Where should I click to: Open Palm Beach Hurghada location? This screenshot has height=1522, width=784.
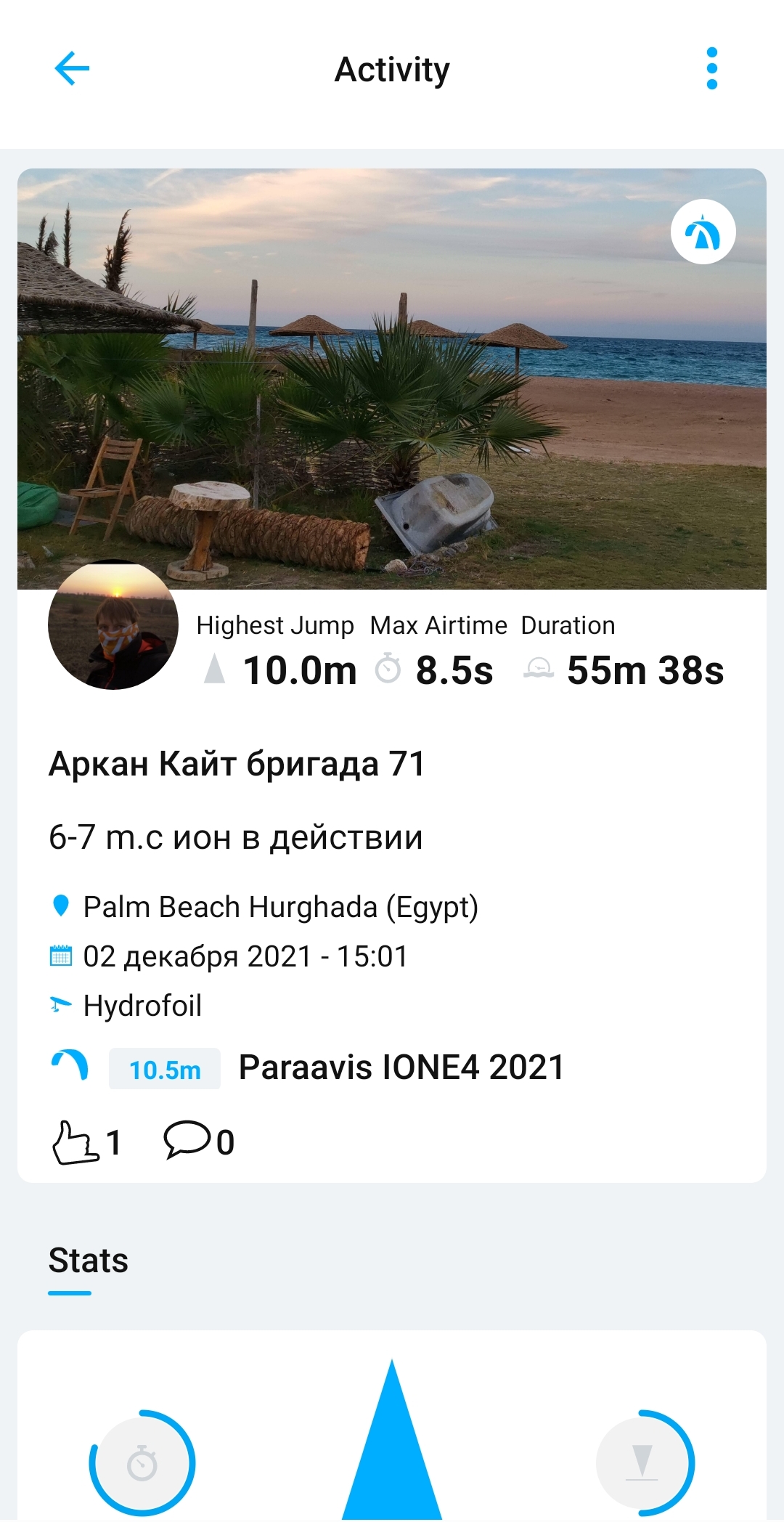tap(280, 907)
